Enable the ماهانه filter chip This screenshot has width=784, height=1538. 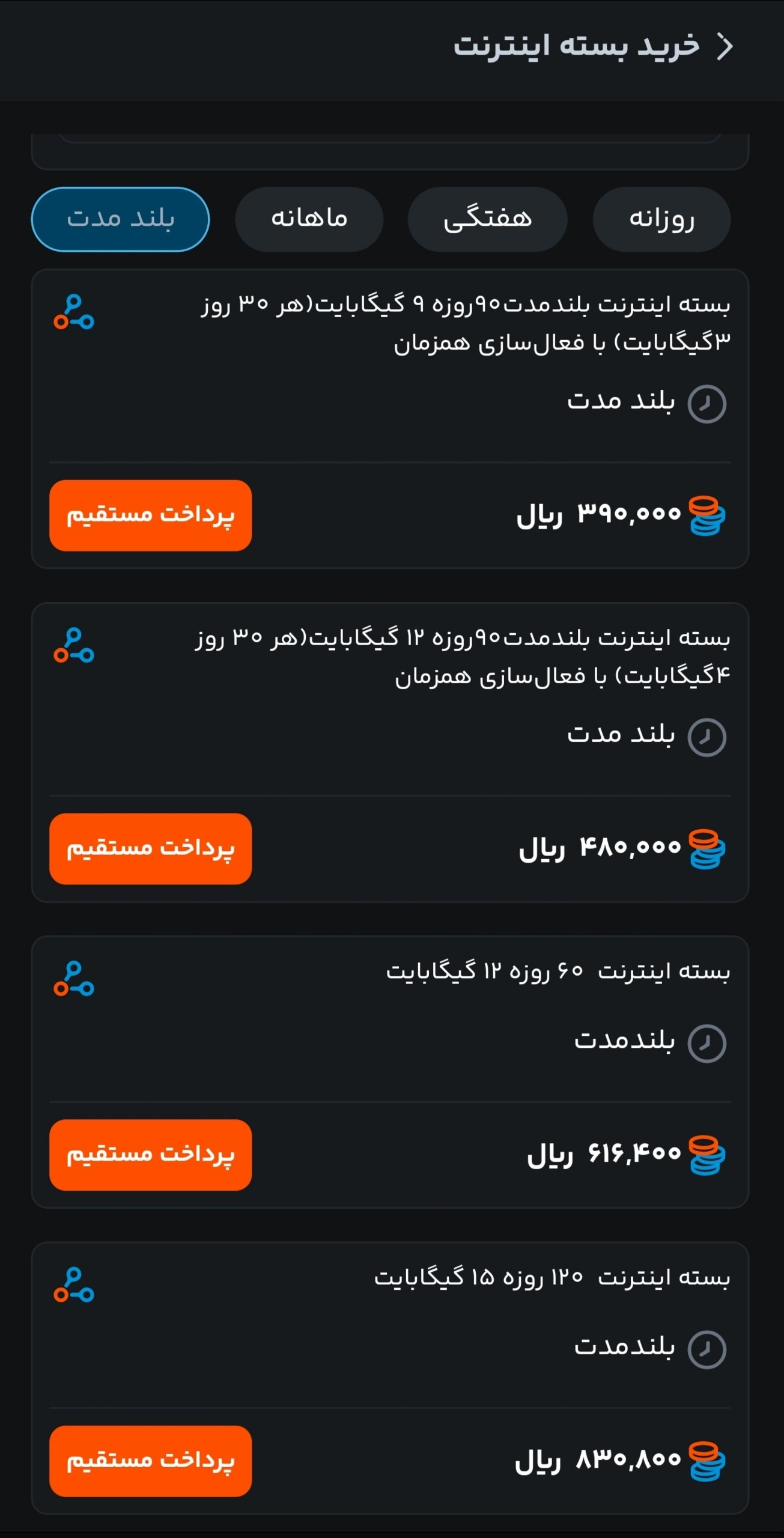(x=309, y=219)
